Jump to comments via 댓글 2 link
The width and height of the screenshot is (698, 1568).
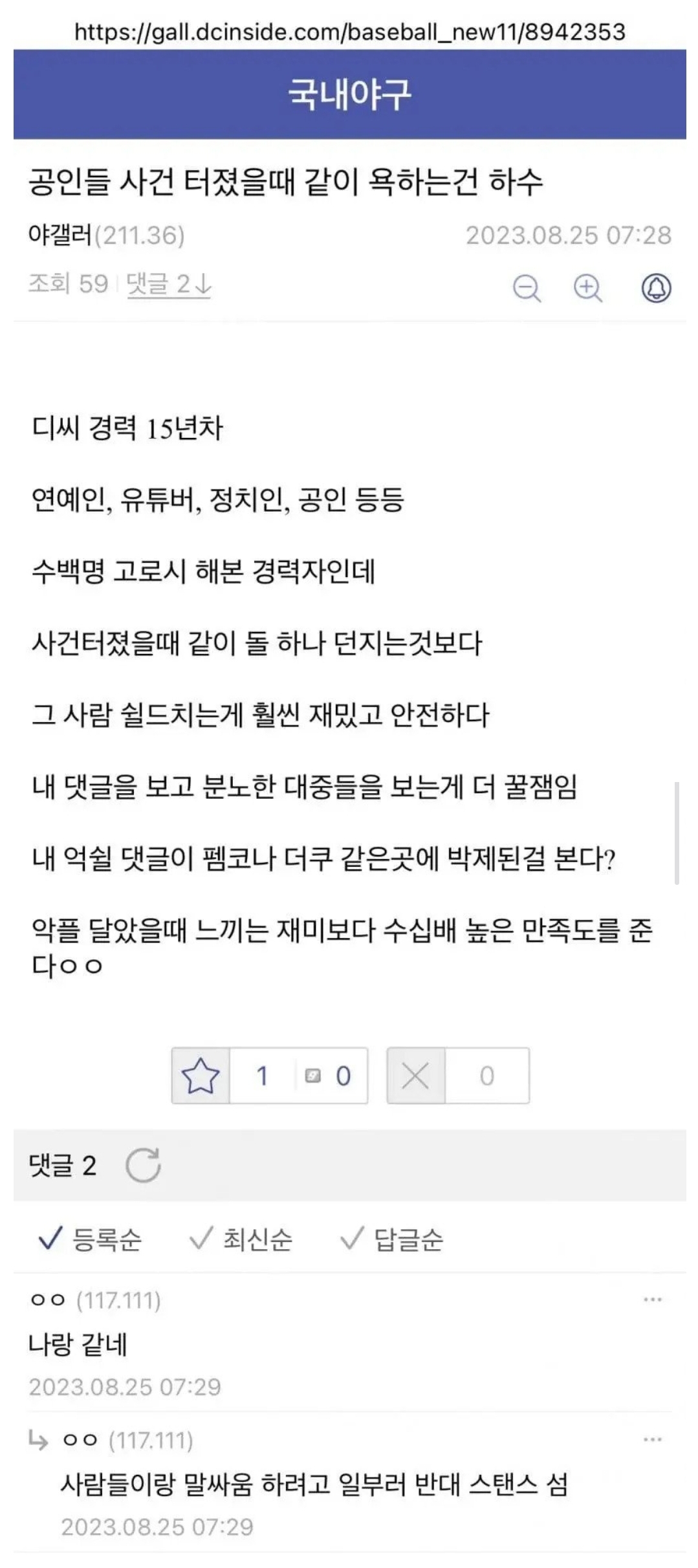pyautogui.click(x=169, y=284)
